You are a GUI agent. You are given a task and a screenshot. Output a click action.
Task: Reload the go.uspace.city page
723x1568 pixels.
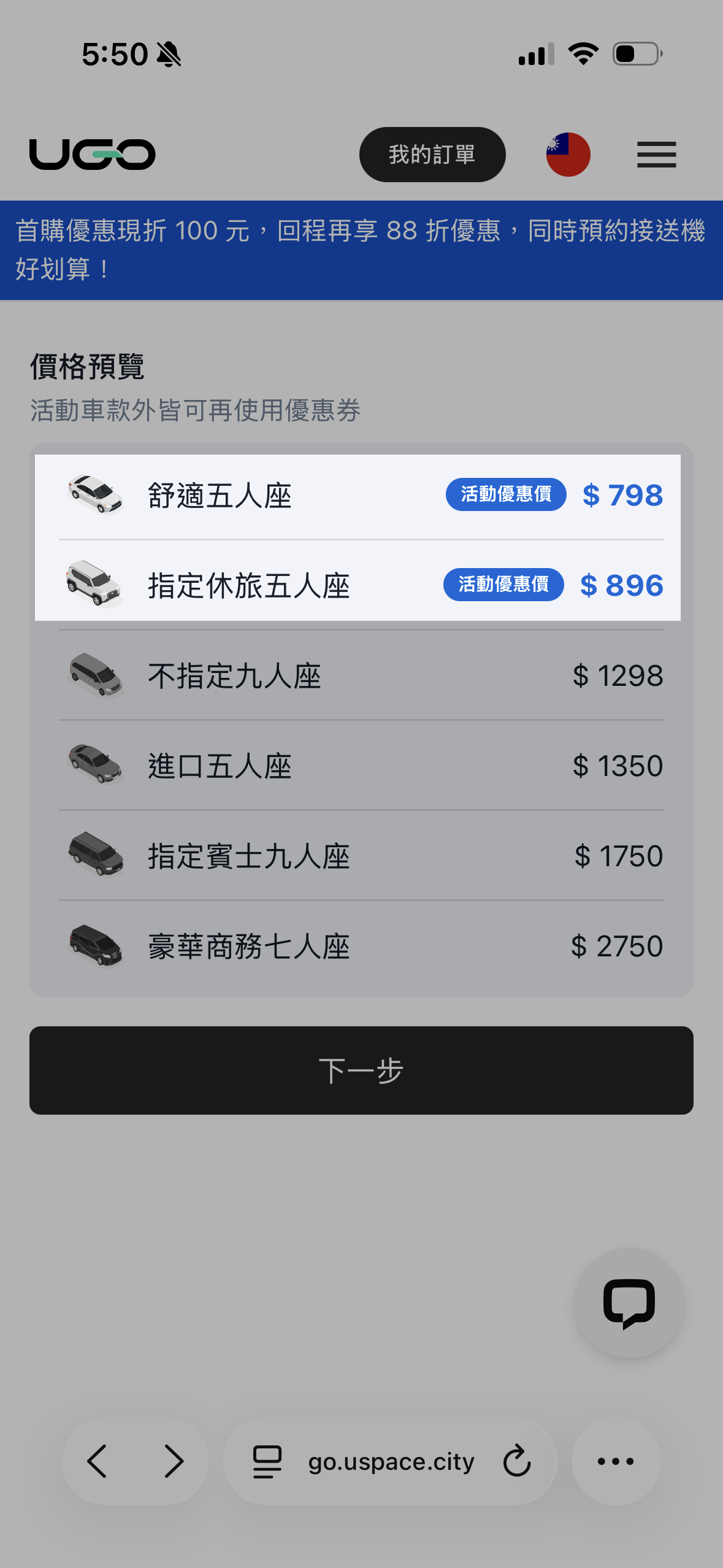516,1461
